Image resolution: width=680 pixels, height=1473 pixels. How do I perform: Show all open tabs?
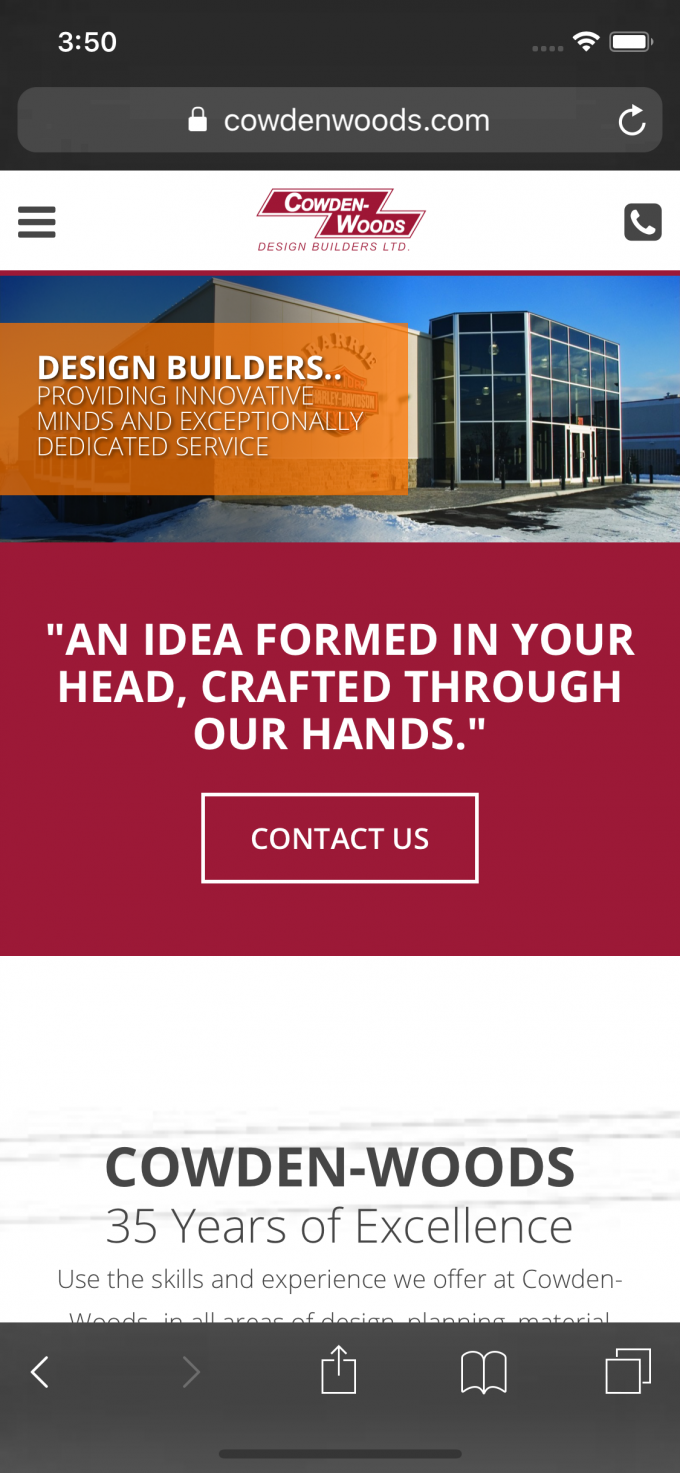coord(628,1371)
